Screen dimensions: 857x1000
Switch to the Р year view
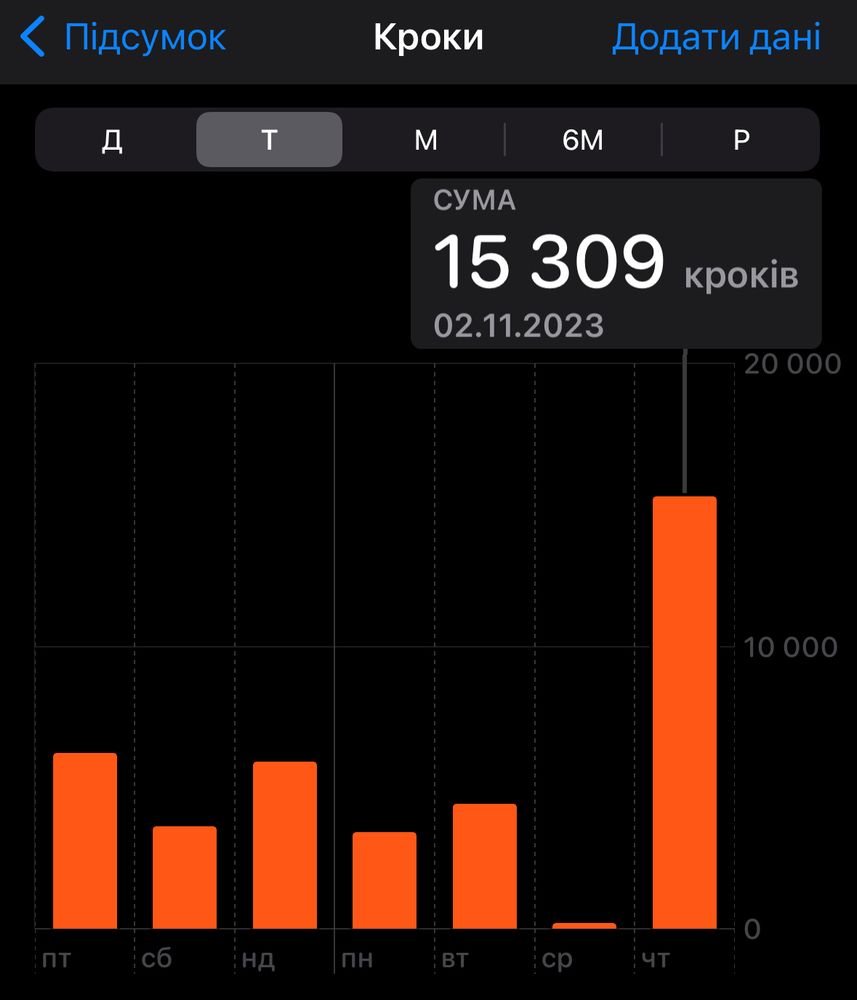[x=741, y=140]
